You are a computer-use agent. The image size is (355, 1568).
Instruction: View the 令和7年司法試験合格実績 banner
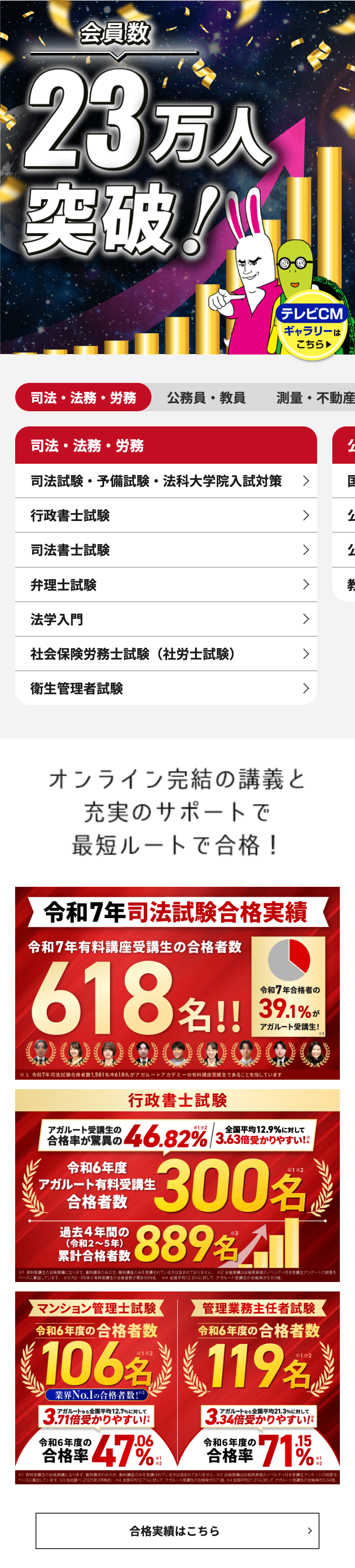coord(177,982)
